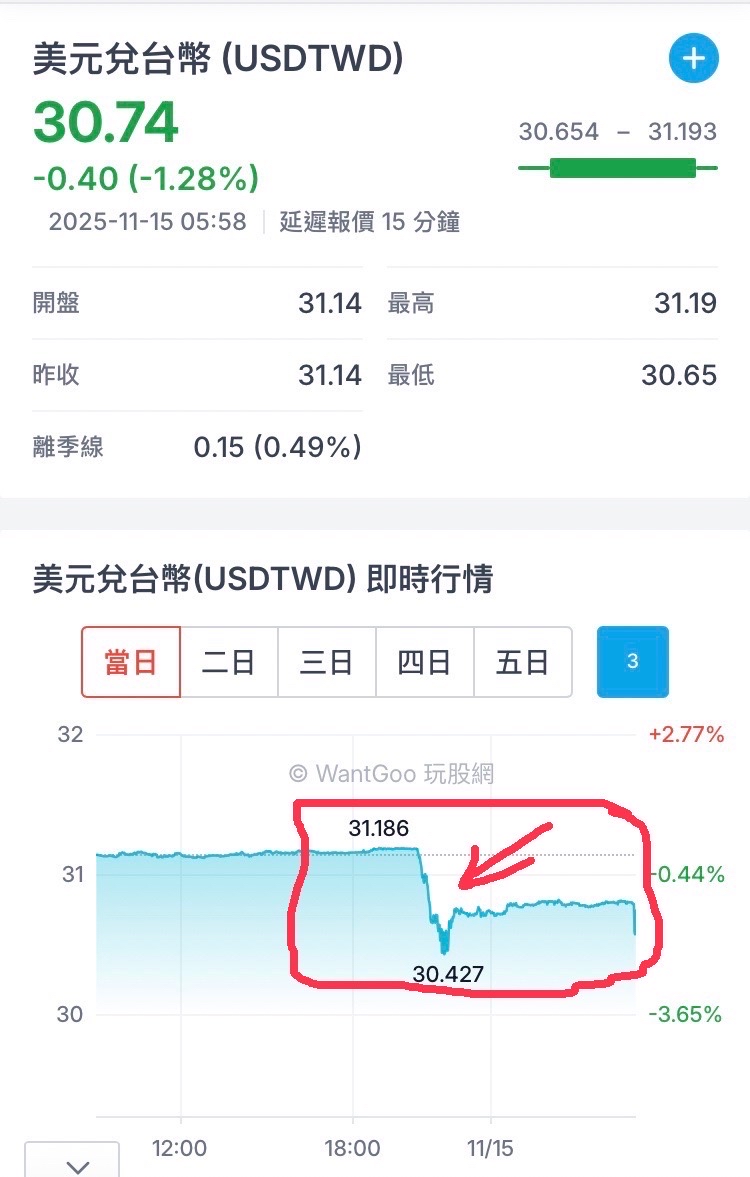This screenshot has height=1177, width=750.
Task: Switch to the 二日 timeframe tab
Action: click(x=229, y=662)
